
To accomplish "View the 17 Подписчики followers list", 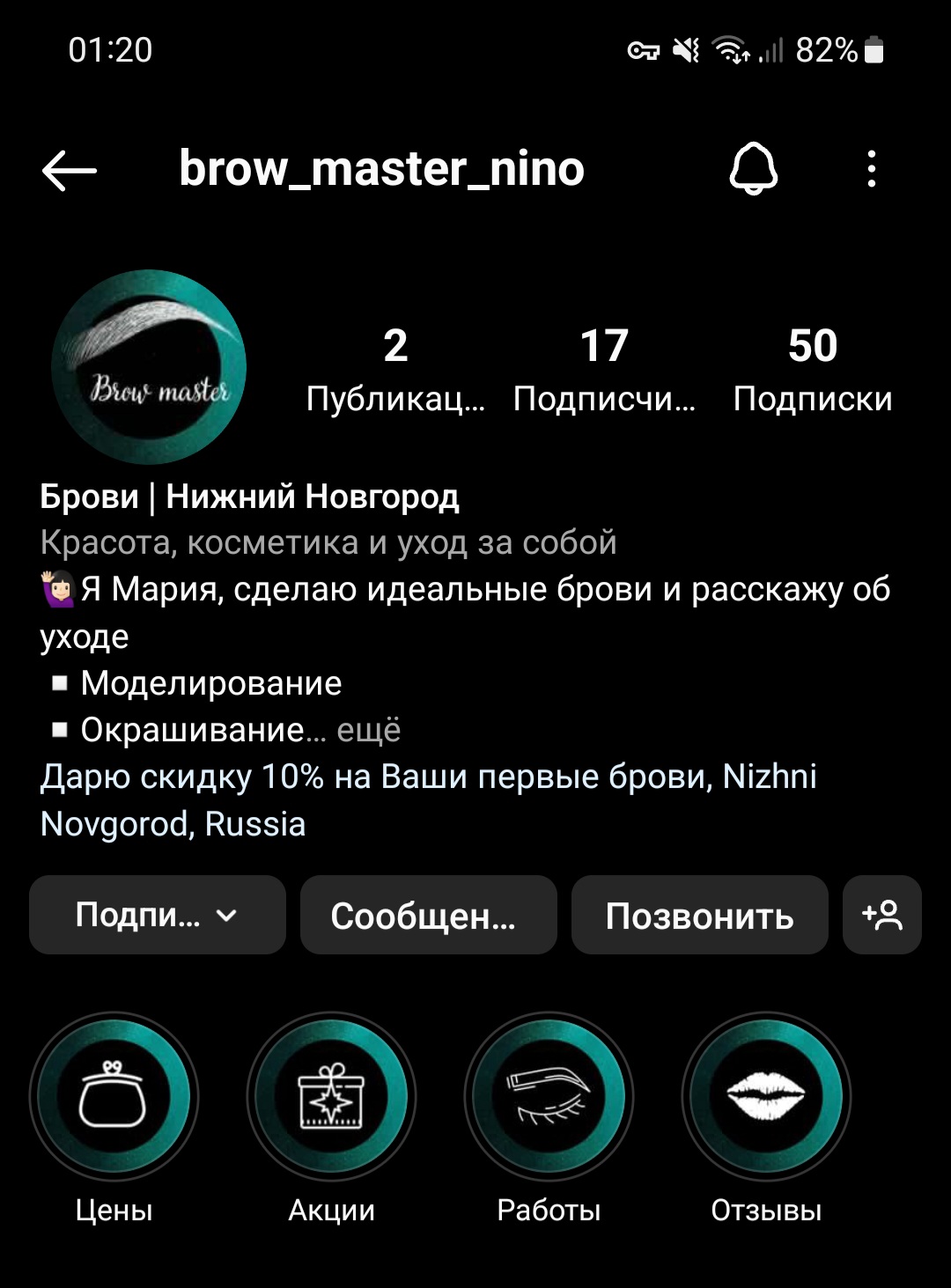I will tap(604, 370).
